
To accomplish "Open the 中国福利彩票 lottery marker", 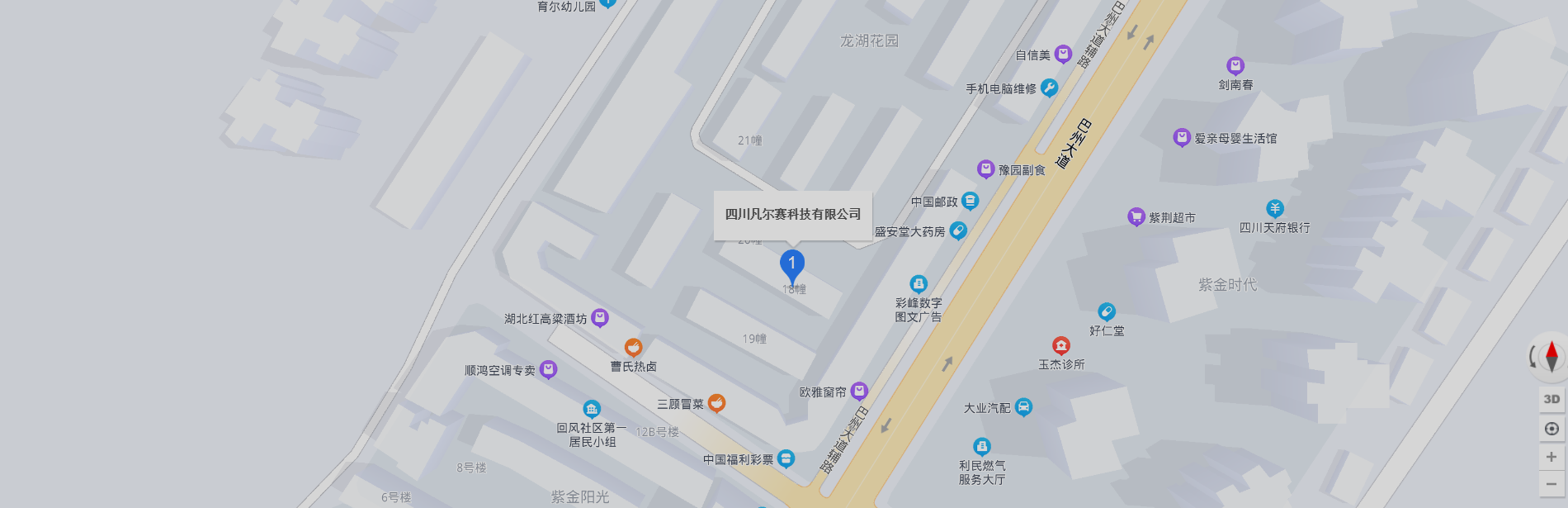I will (786, 458).
